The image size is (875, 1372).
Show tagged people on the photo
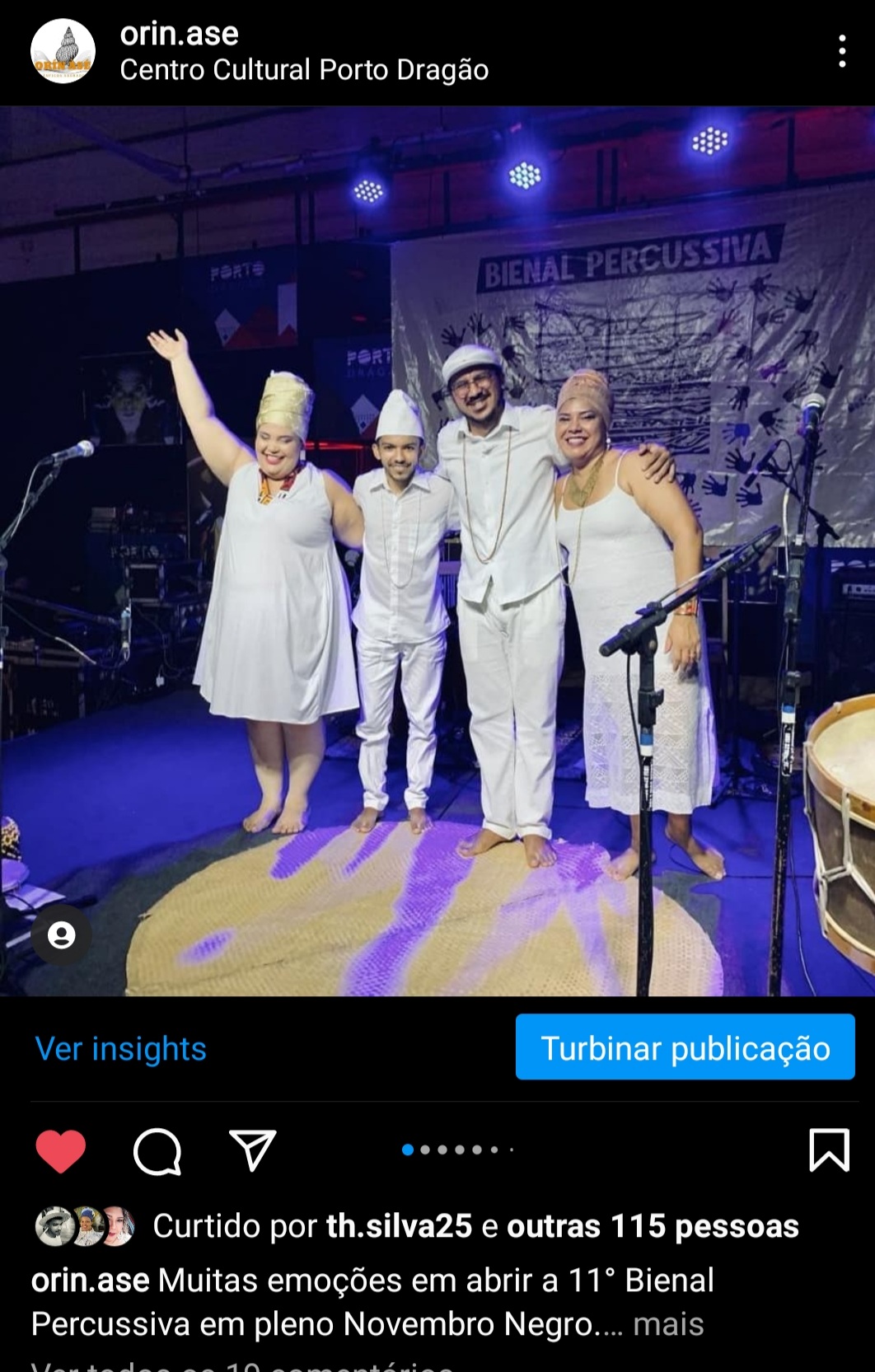[x=61, y=934]
